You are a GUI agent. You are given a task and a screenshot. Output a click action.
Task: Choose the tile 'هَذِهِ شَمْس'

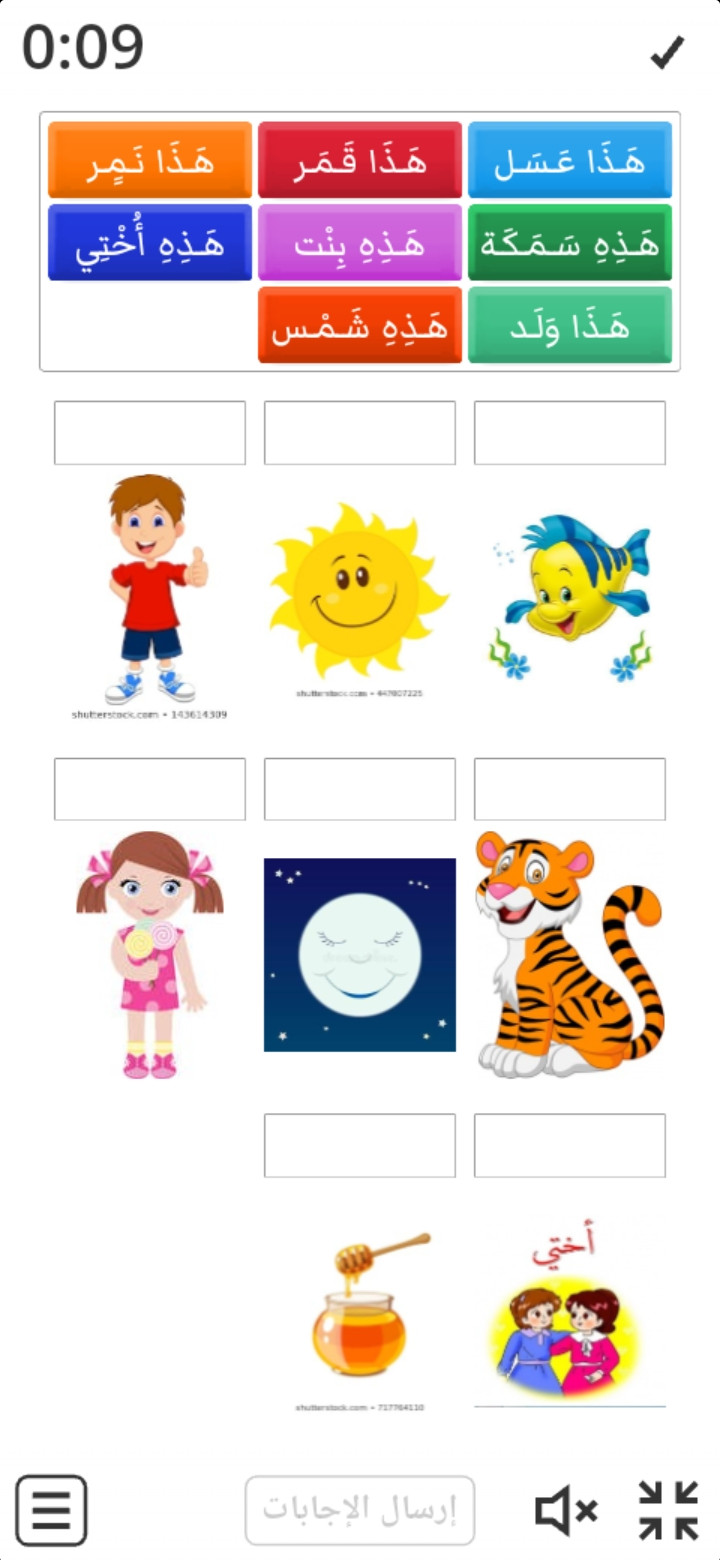click(360, 325)
